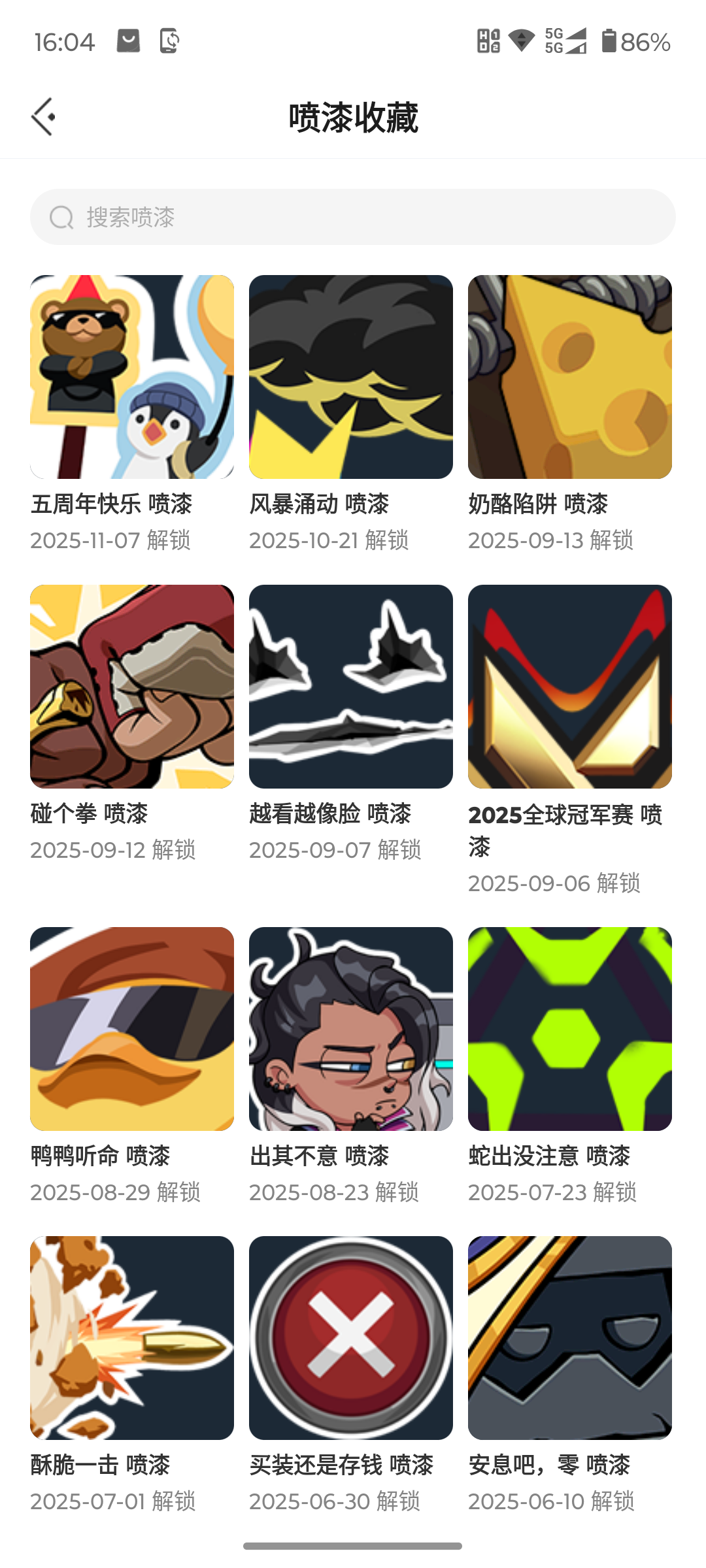View the 蛇出没注意 喷漆 item
Image resolution: width=706 pixels, height=1568 pixels.
[x=570, y=1029]
